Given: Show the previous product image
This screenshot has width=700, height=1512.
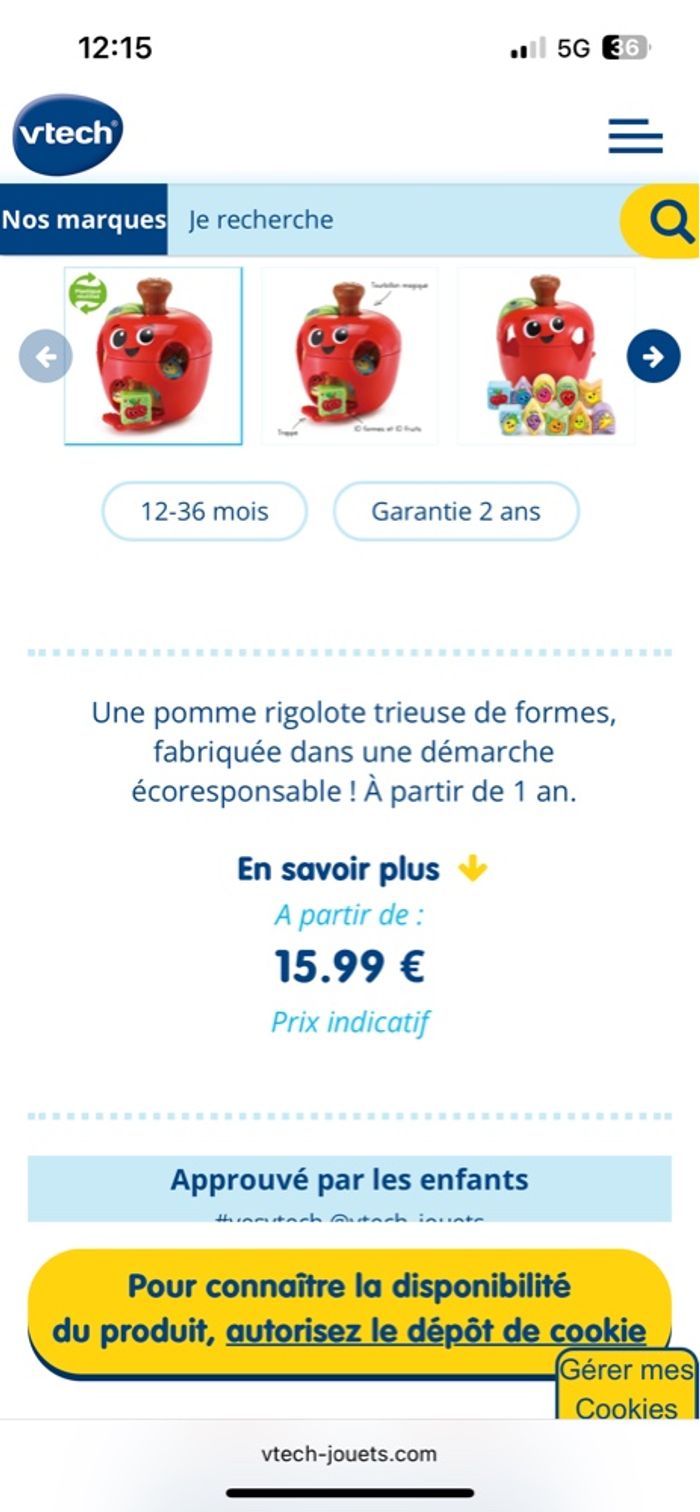Looking at the screenshot, I should [x=45, y=356].
